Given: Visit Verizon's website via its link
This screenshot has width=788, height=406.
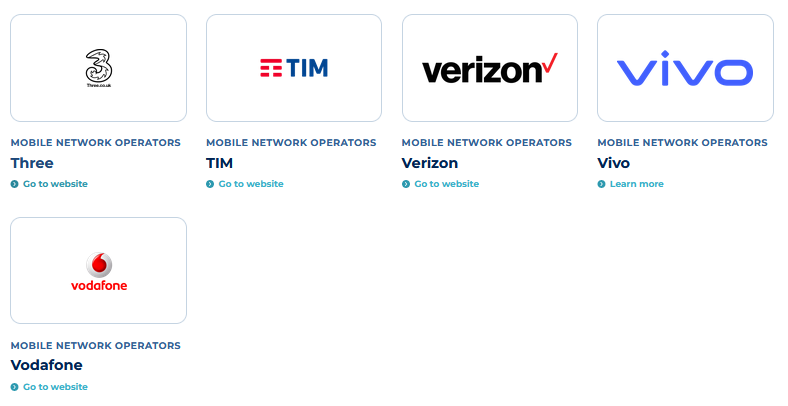Looking at the screenshot, I should click(x=446, y=184).
